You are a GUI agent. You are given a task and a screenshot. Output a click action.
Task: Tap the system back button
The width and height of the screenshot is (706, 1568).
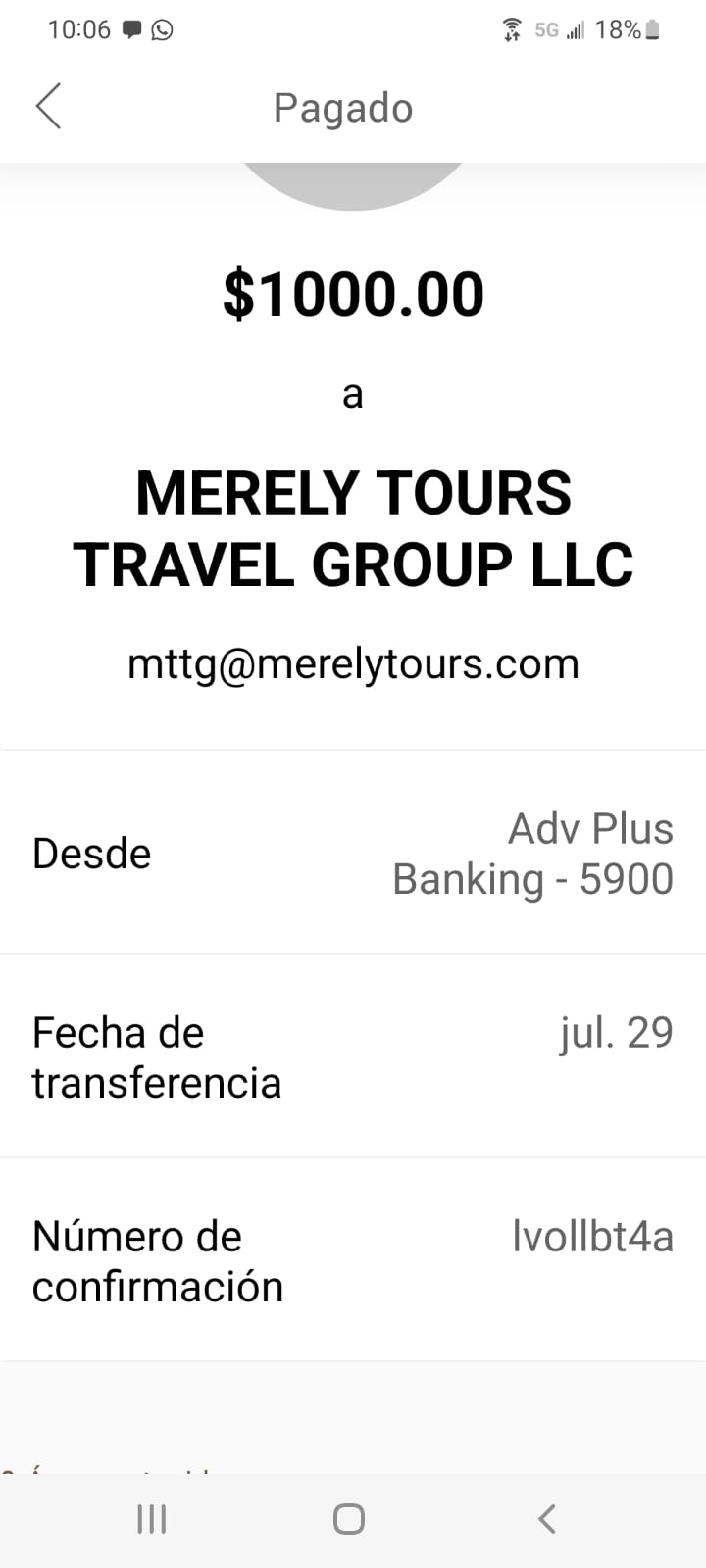(x=547, y=1519)
